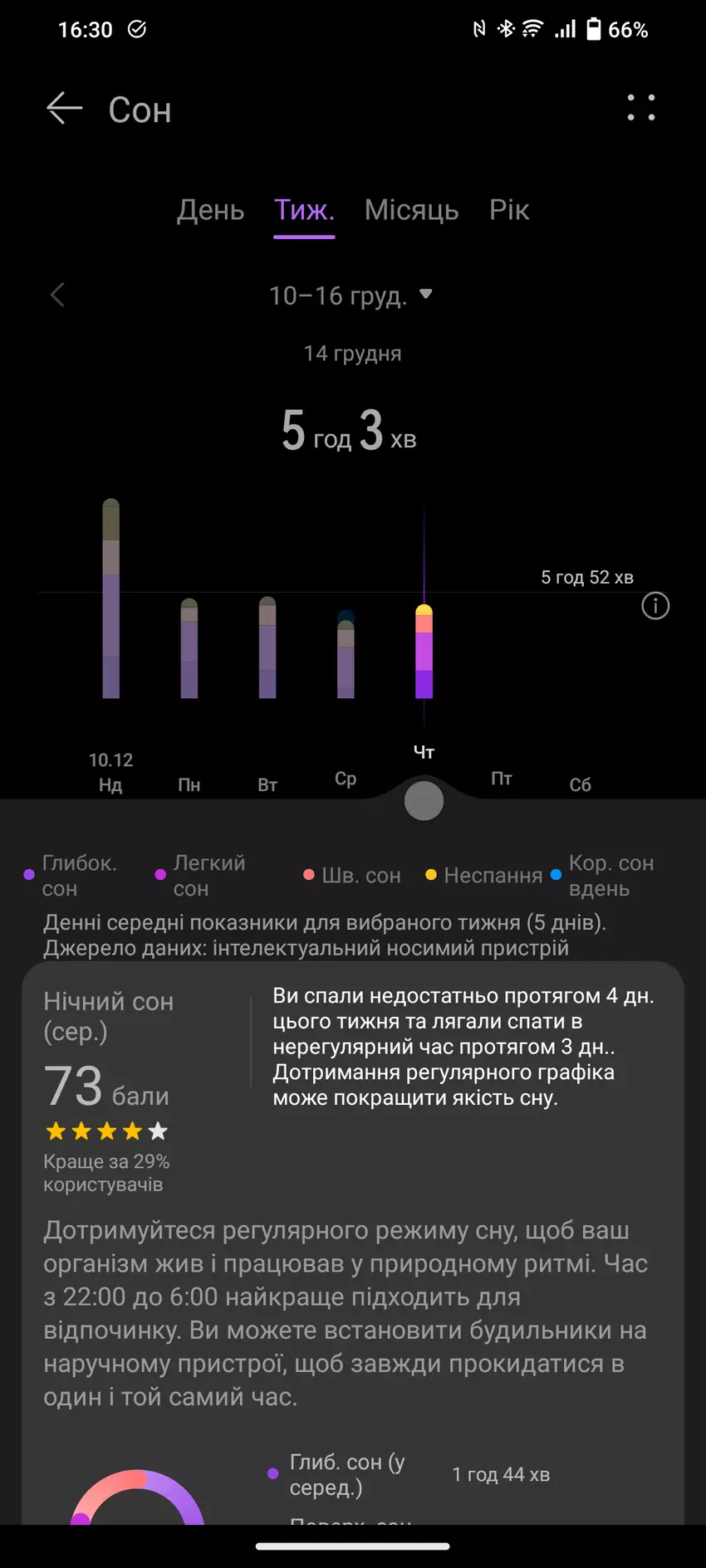Image resolution: width=706 pixels, height=1568 pixels.
Task: Select the Вт sleep bar
Action: tap(267, 648)
